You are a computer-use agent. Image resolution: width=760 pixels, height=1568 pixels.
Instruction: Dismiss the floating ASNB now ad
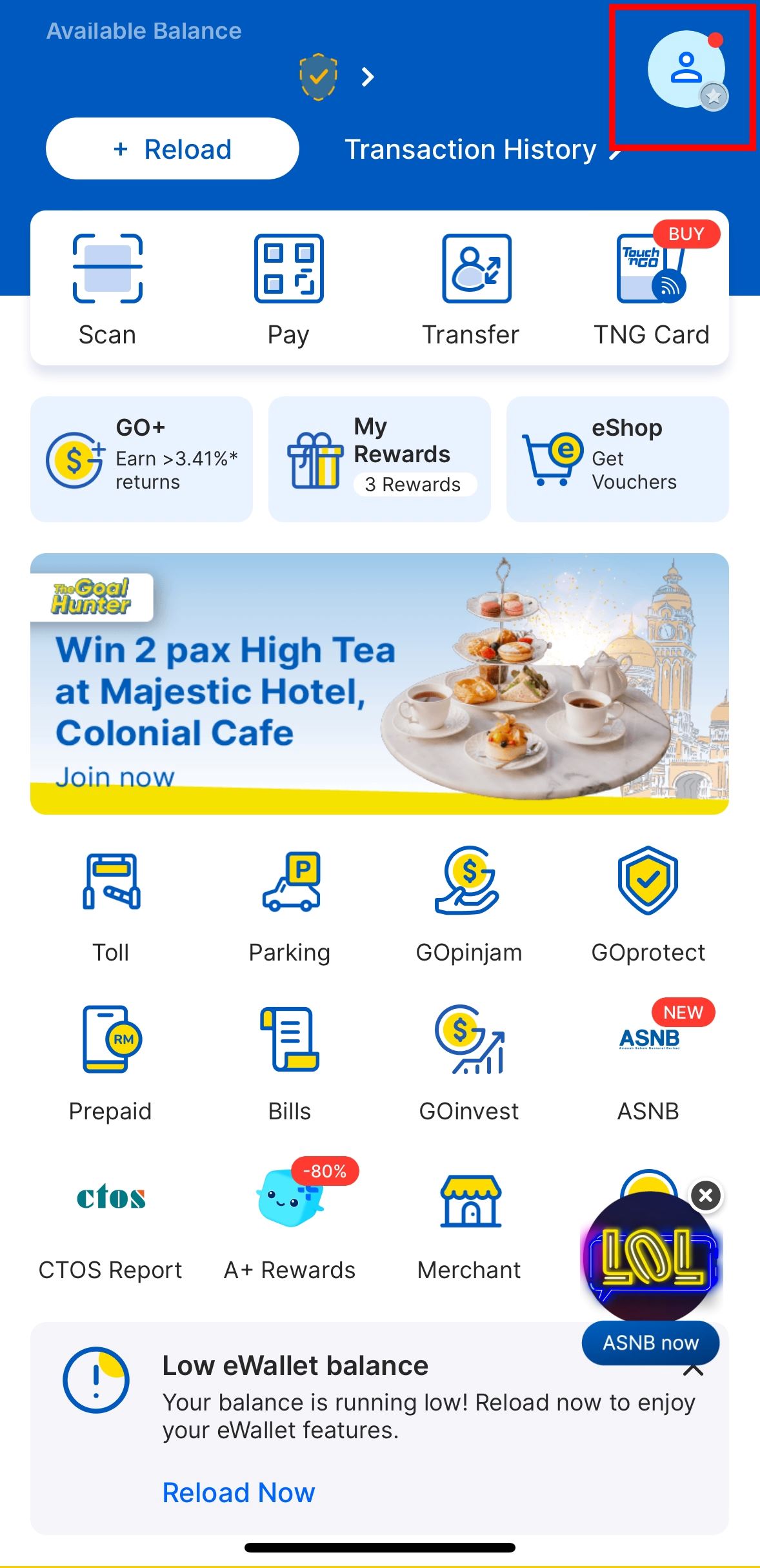click(x=706, y=1196)
